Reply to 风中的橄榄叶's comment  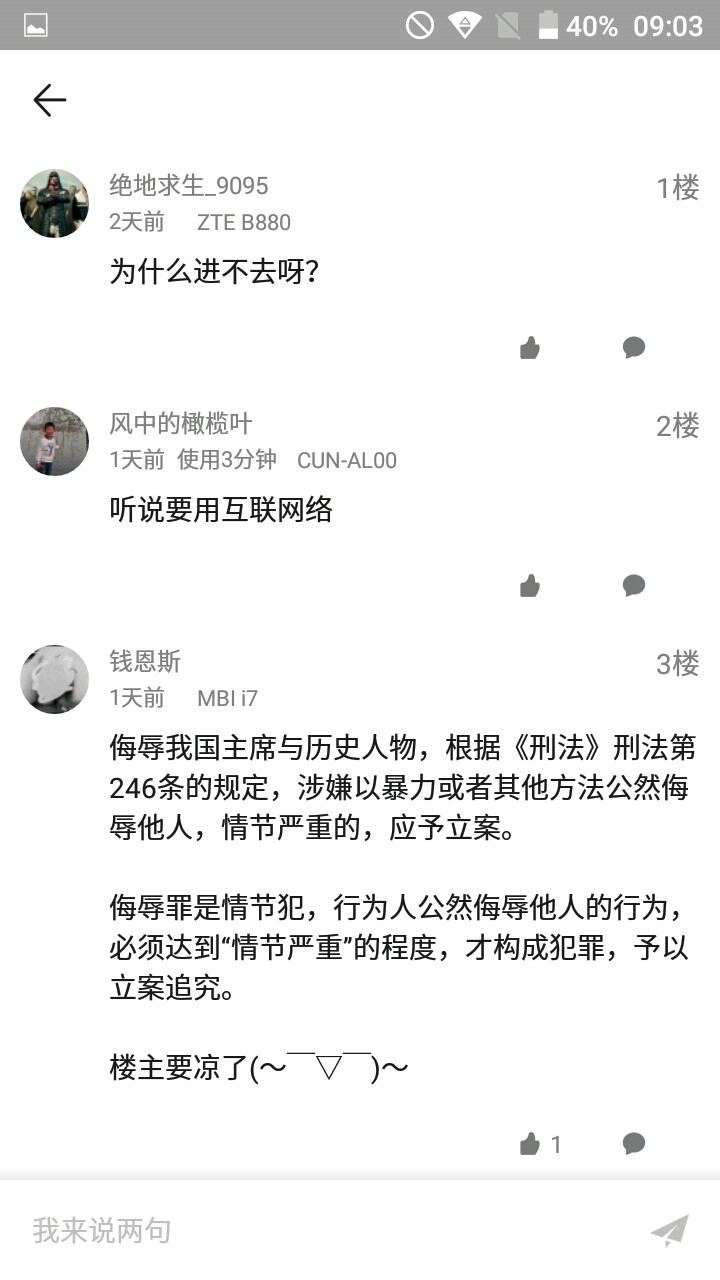(x=633, y=585)
